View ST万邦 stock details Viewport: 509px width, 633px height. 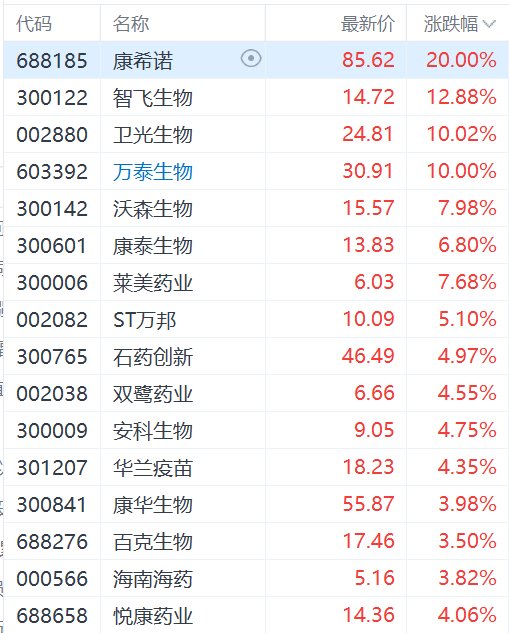coord(256,319)
